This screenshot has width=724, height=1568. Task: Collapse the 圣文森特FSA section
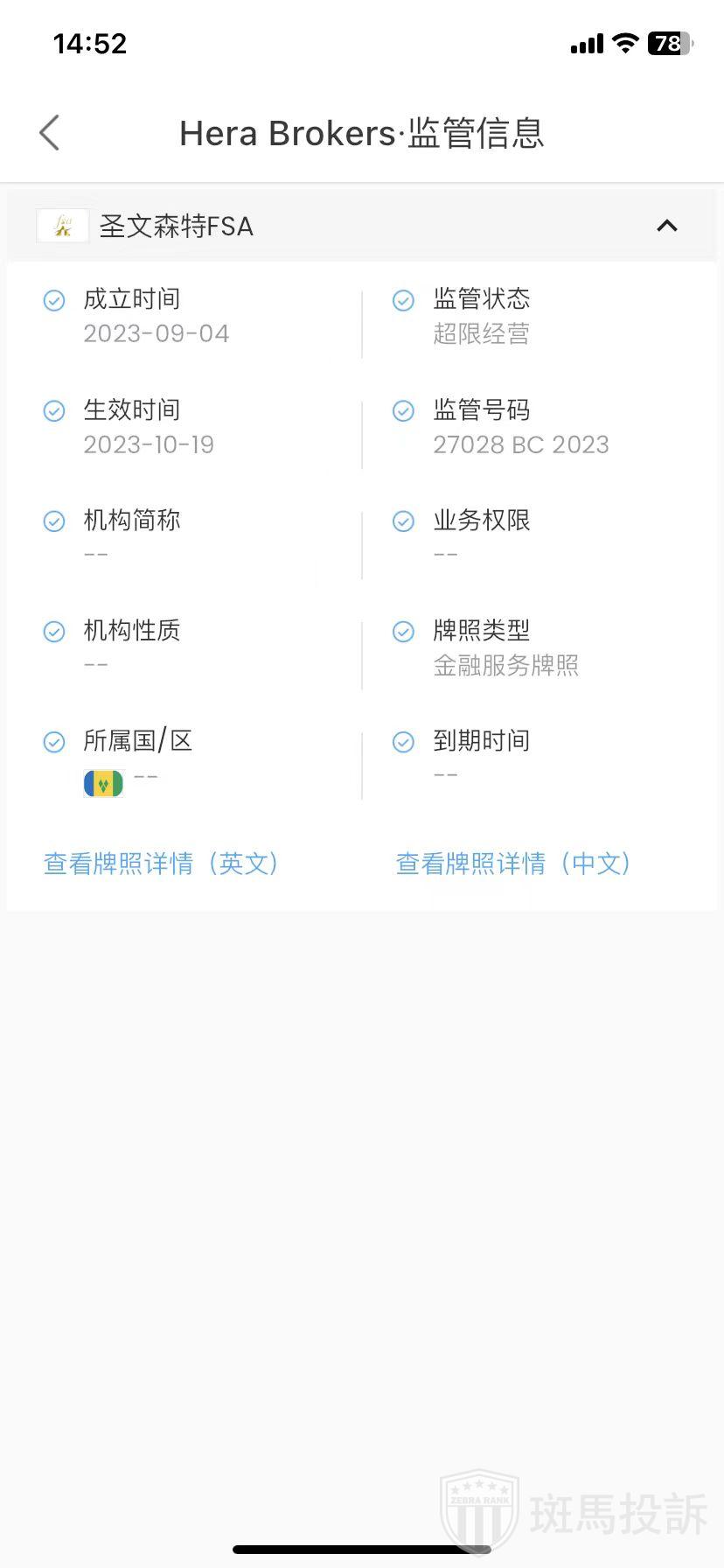point(666,227)
